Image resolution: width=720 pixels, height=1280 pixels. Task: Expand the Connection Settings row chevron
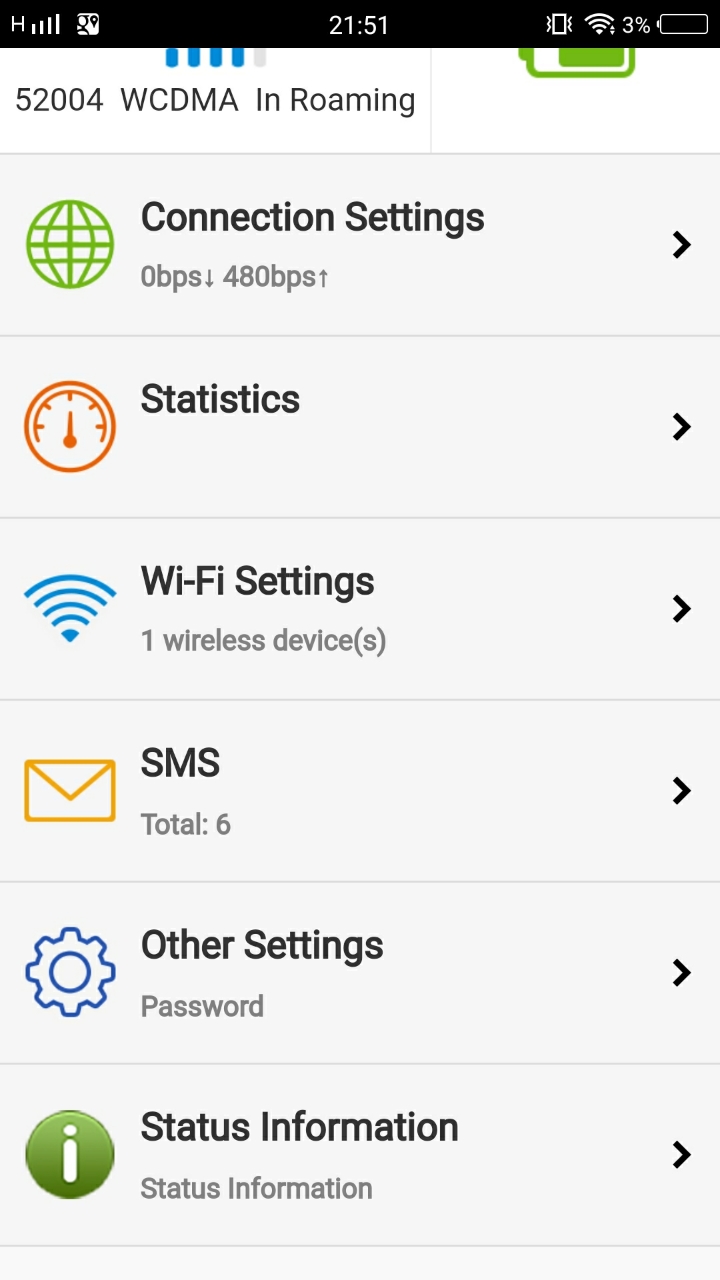(682, 244)
